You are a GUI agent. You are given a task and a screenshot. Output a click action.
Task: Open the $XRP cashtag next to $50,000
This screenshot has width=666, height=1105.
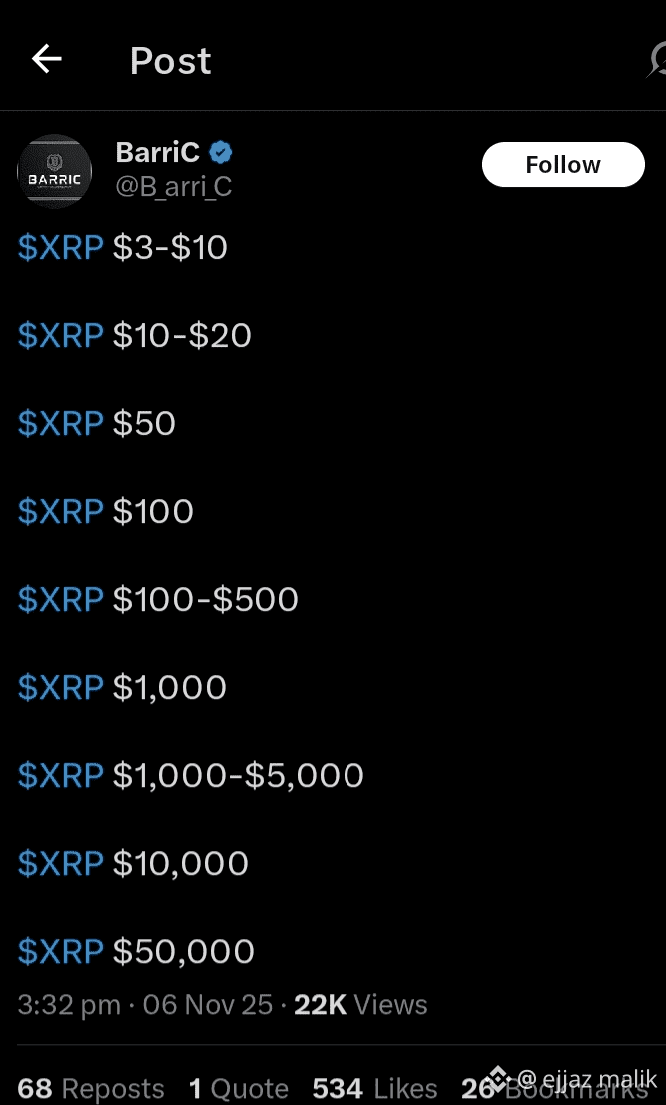(61, 951)
